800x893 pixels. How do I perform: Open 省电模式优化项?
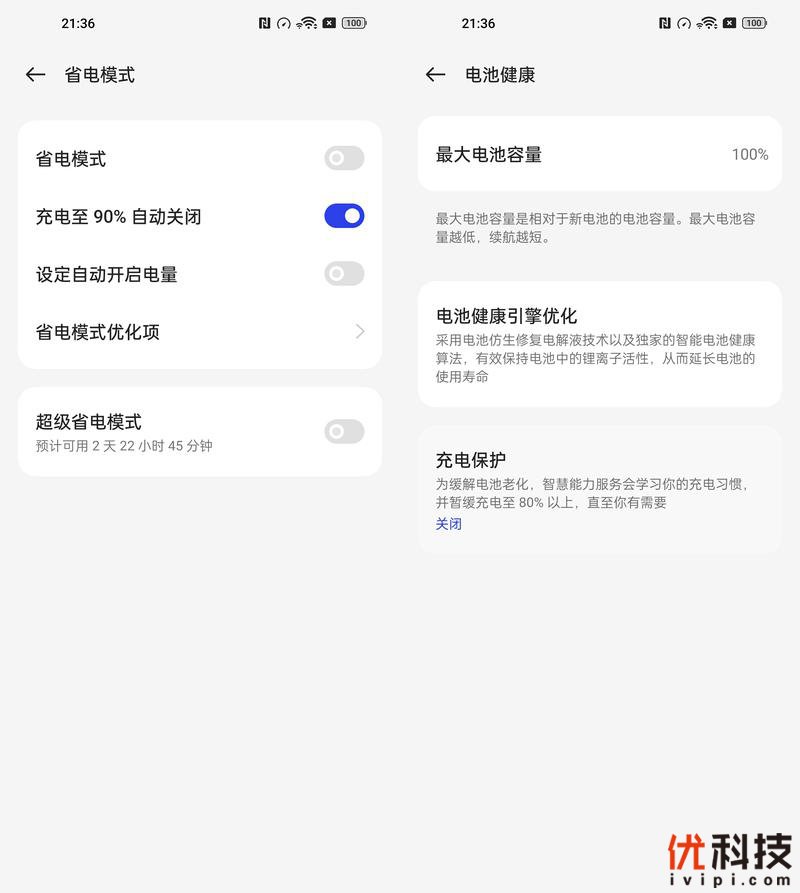200,332
